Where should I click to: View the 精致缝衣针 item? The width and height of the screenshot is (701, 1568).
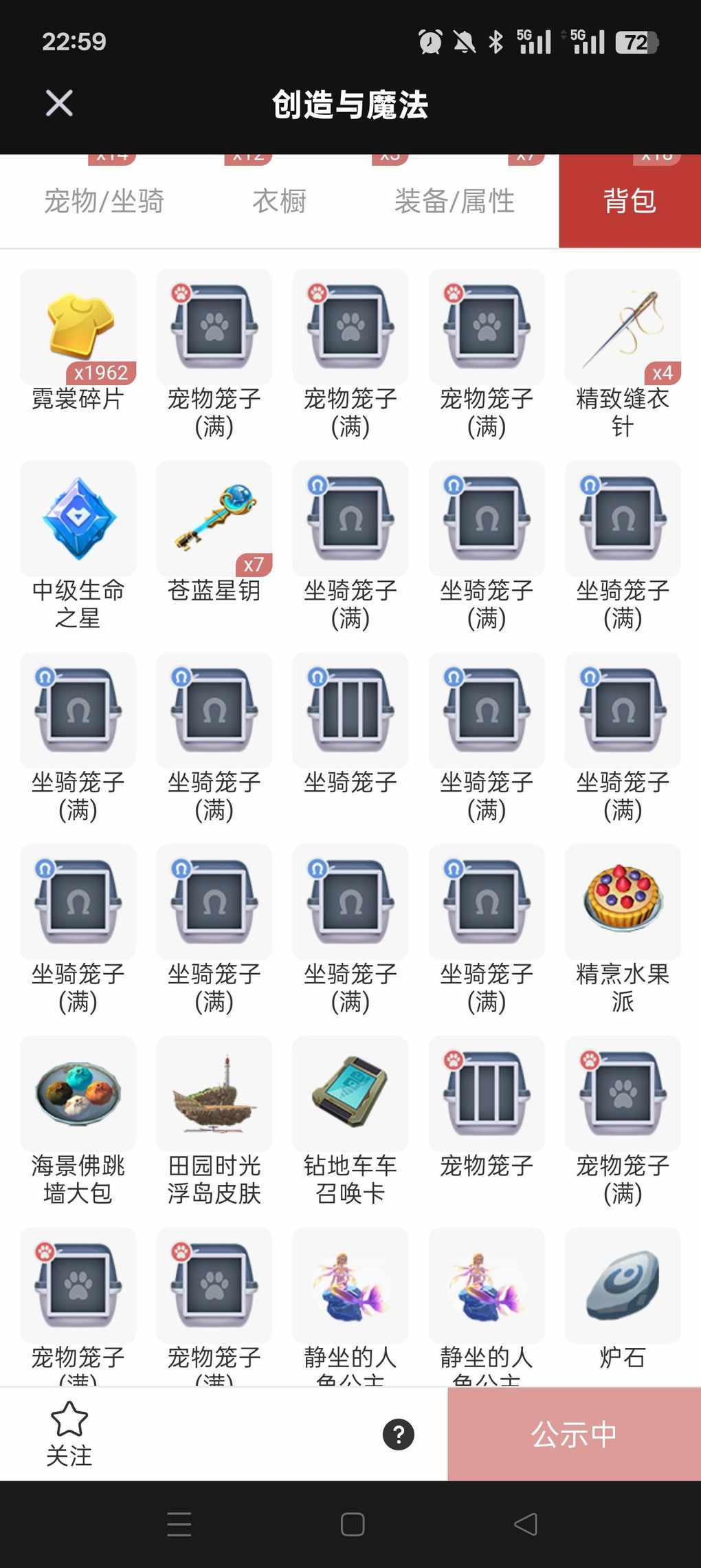click(622, 327)
